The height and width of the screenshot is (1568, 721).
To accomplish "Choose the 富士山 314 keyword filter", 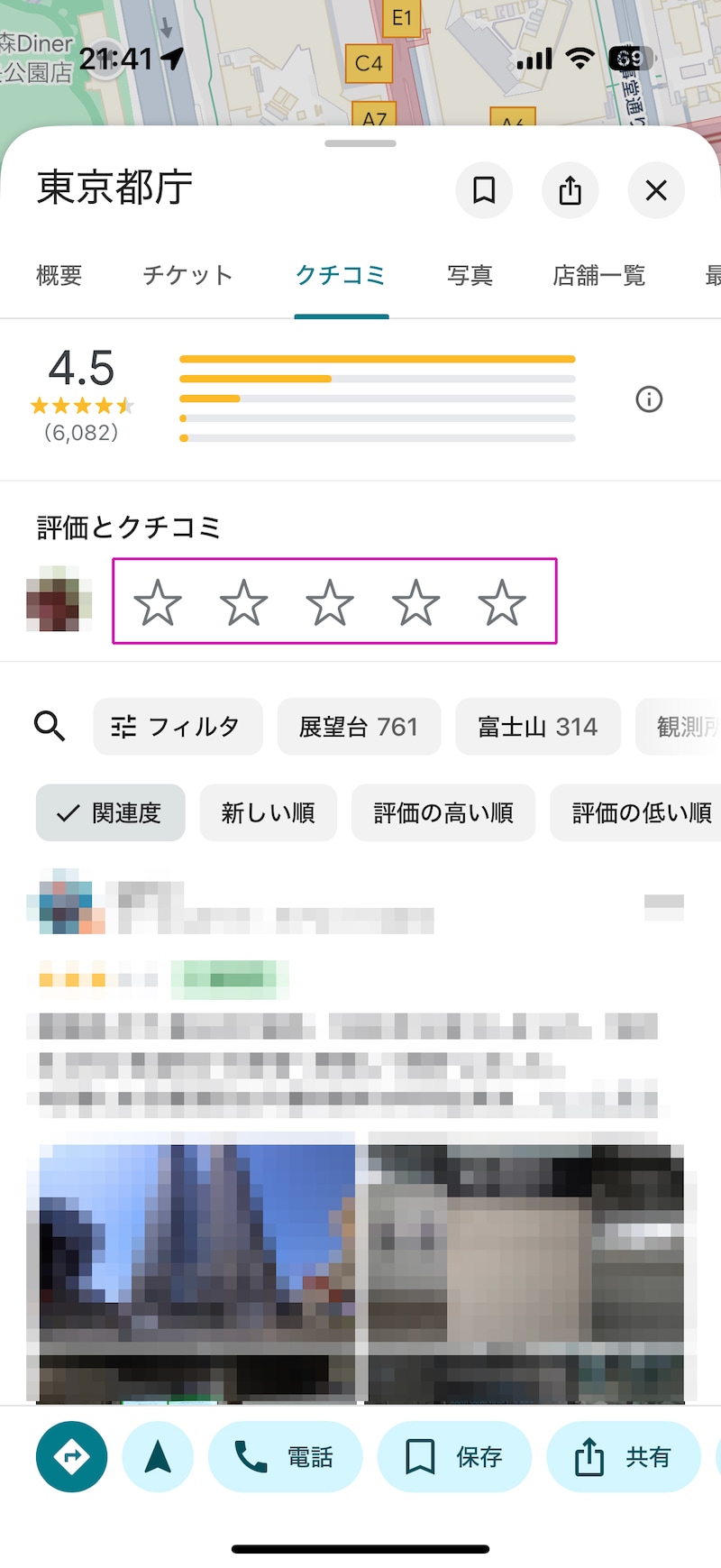I will (x=538, y=727).
